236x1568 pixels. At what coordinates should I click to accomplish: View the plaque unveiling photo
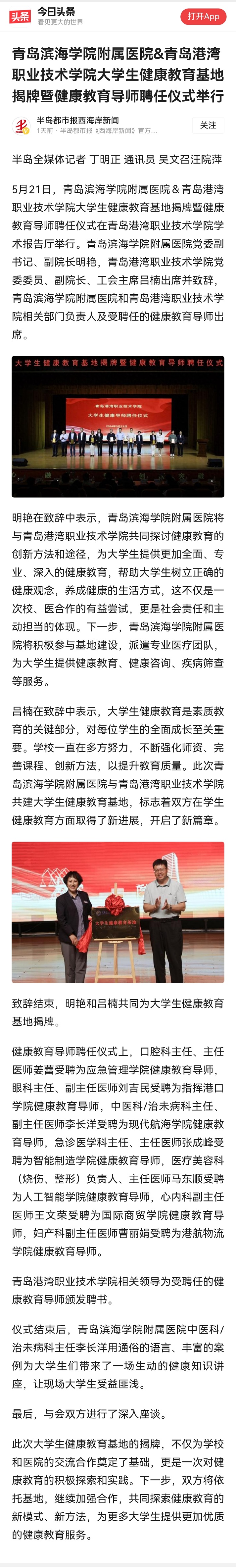(118, 912)
